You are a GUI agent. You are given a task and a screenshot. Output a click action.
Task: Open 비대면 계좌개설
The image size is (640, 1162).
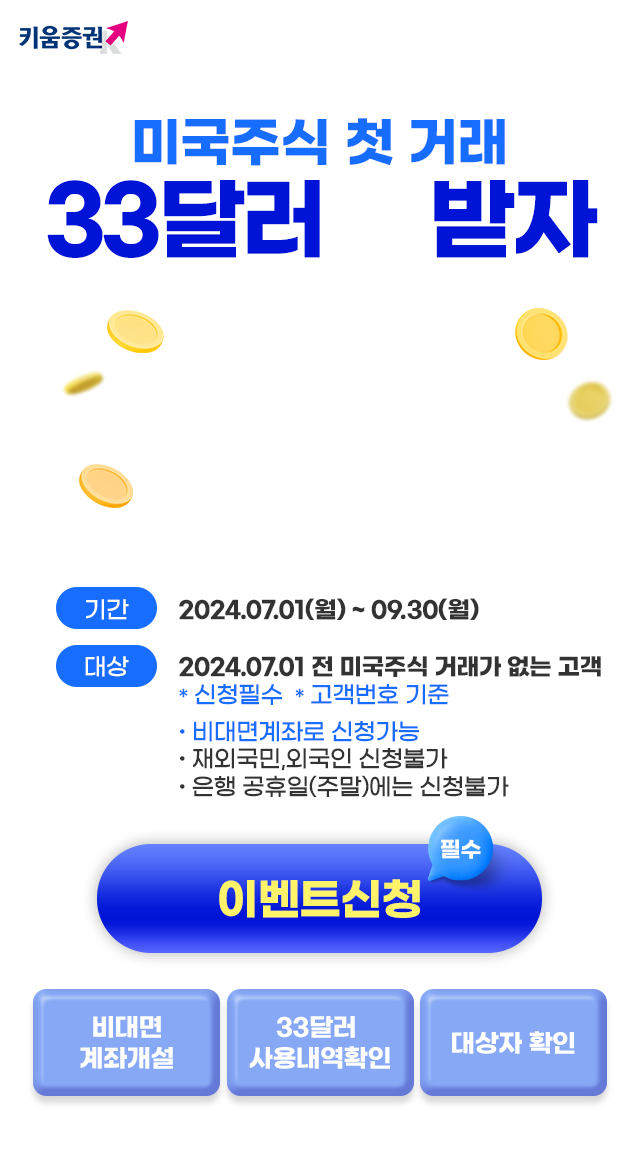126,1042
